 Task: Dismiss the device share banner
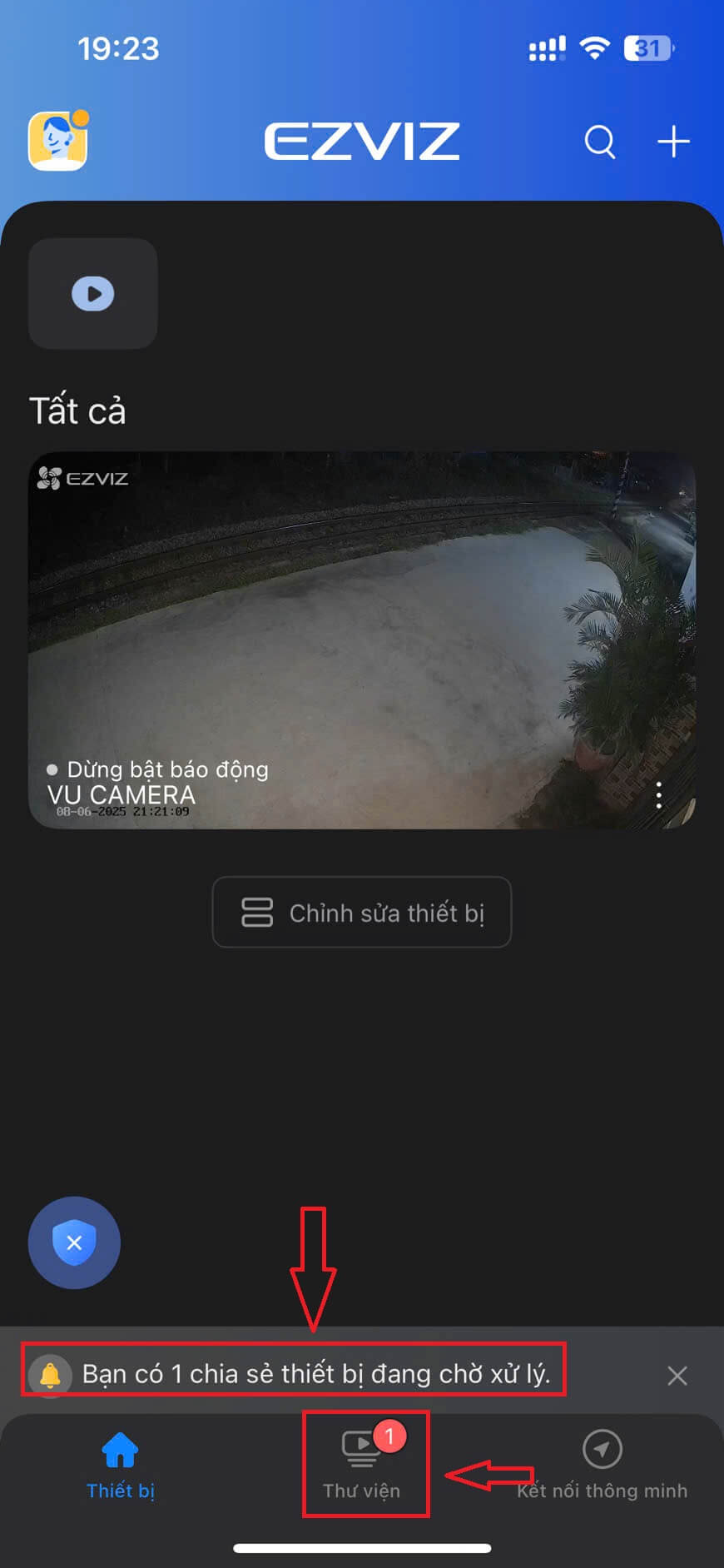[677, 1376]
